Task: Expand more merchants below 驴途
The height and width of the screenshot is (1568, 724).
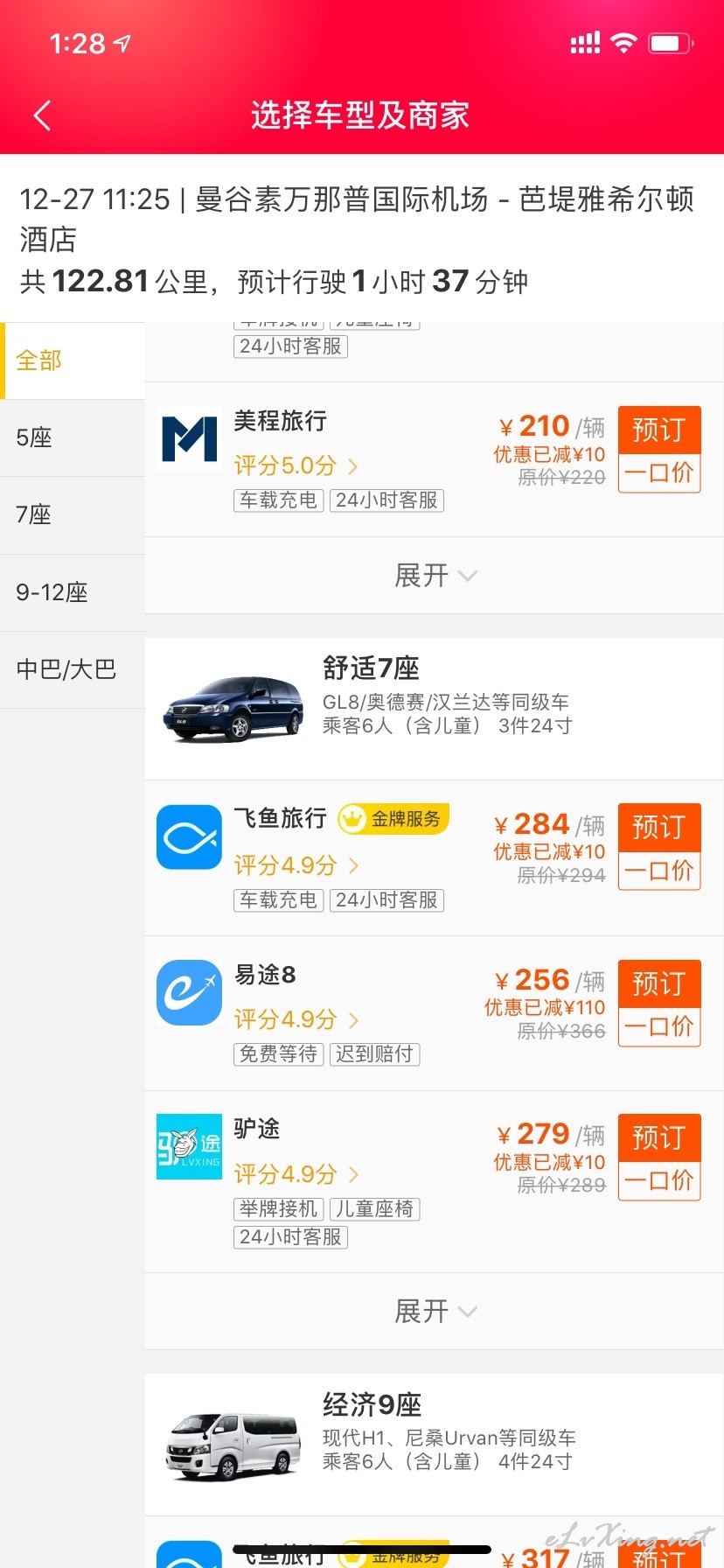Action: click(x=435, y=1311)
